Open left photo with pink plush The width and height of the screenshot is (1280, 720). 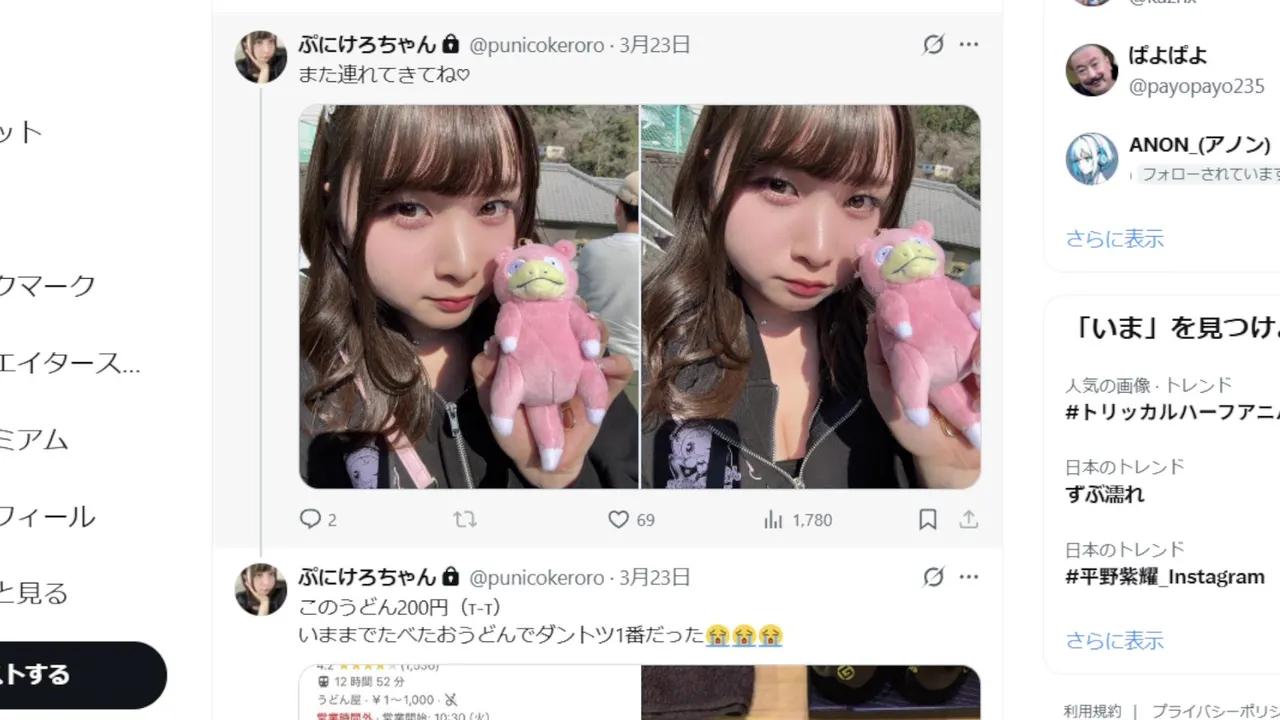click(468, 296)
